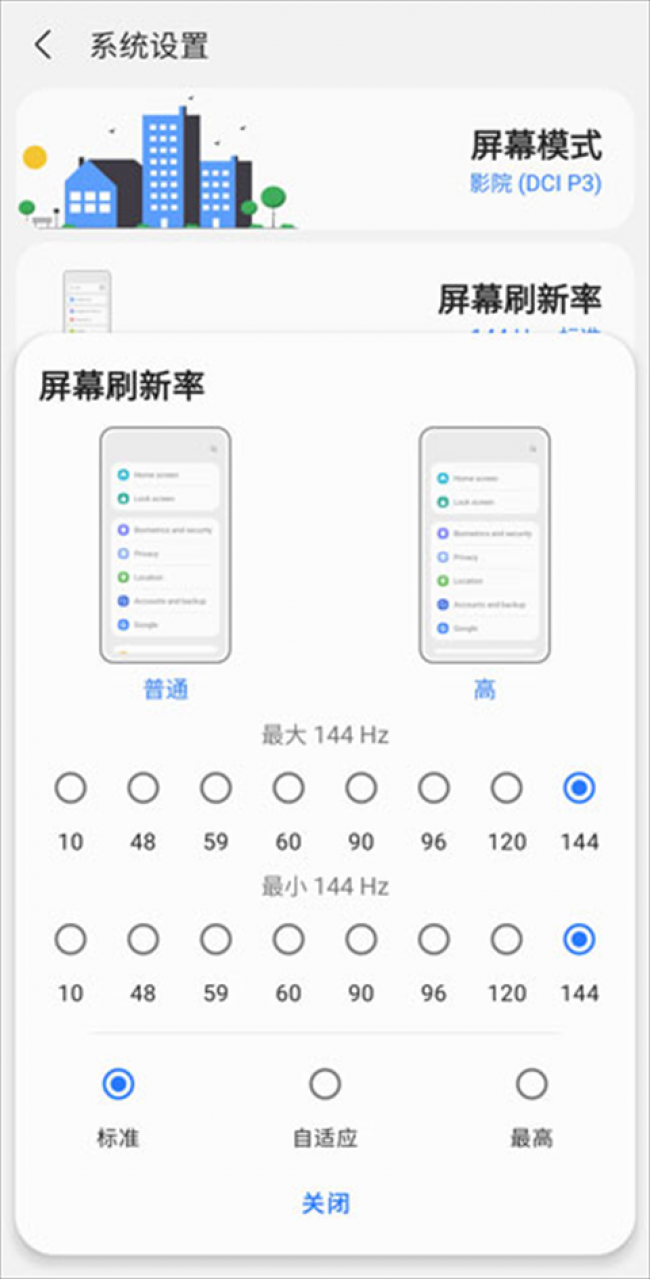650x1279 pixels.
Task: Set 最小 refresh rate to 120
Action: [x=506, y=940]
